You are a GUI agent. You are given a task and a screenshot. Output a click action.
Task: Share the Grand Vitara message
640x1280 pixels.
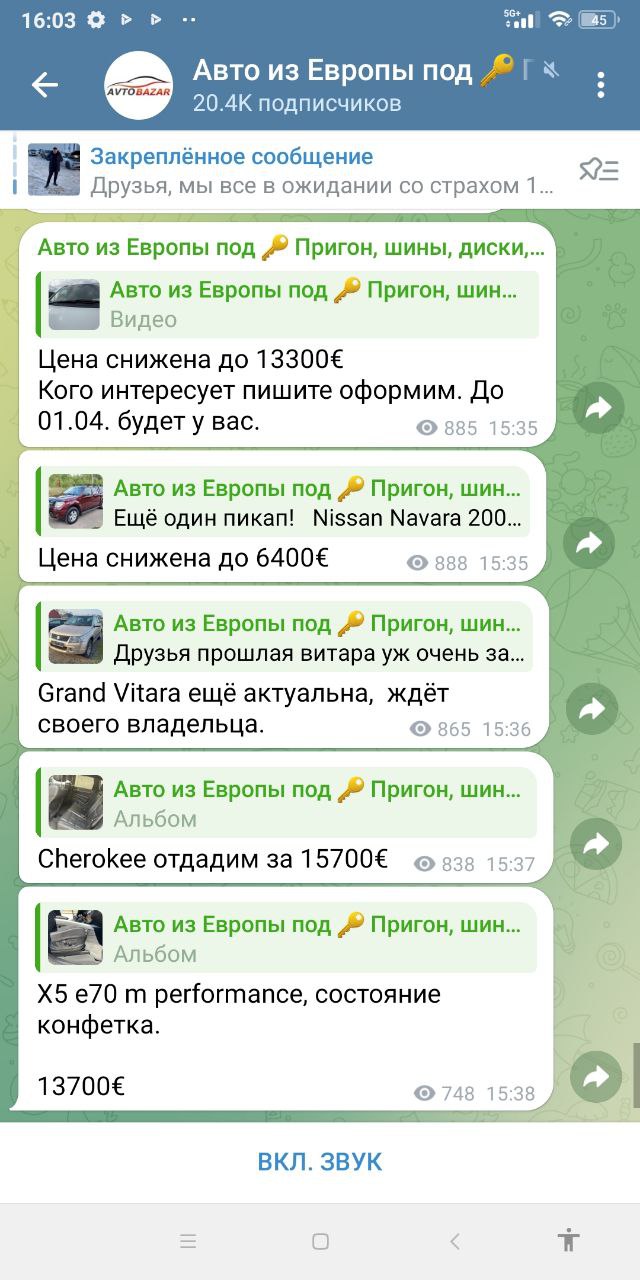point(592,709)
